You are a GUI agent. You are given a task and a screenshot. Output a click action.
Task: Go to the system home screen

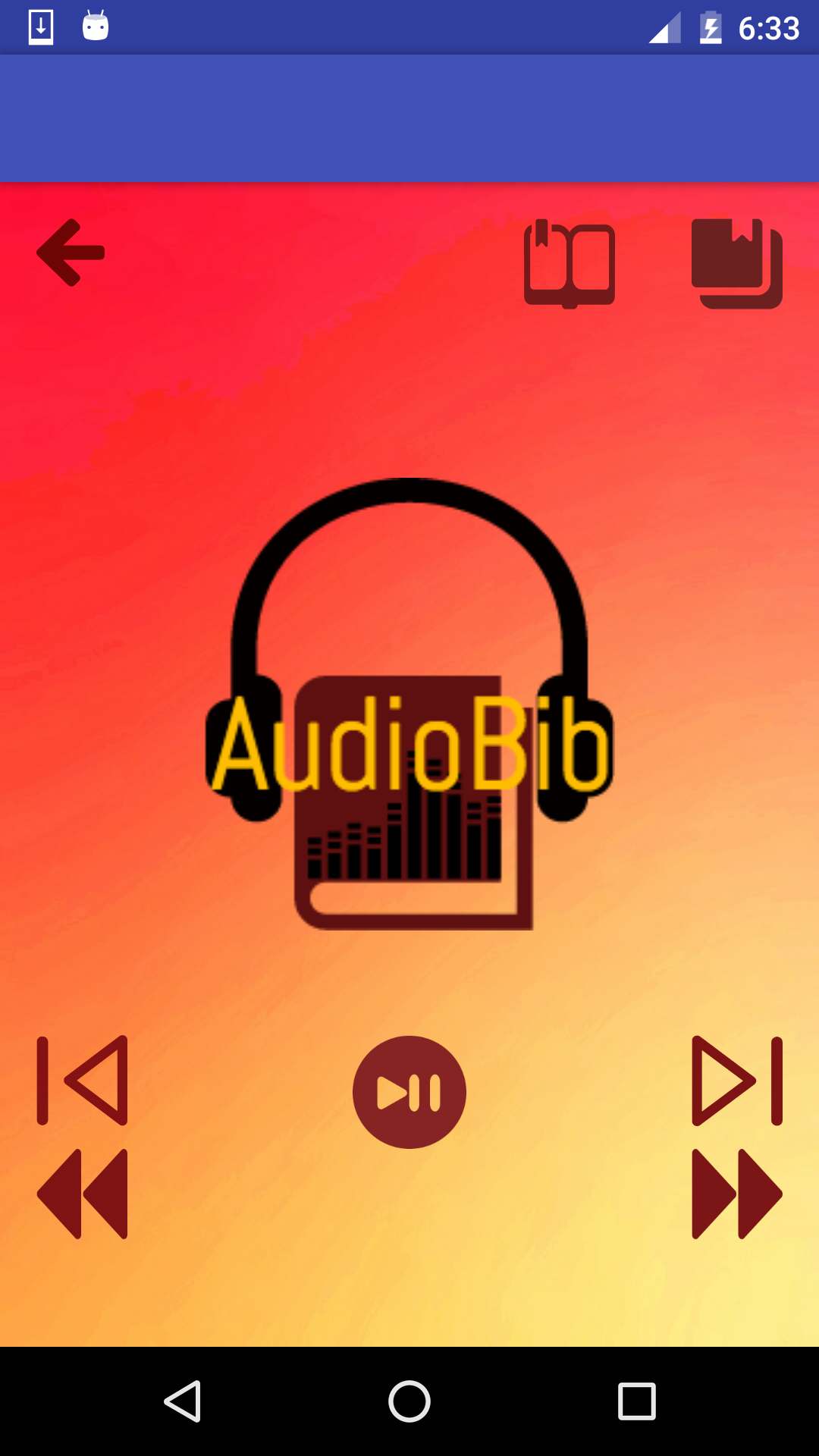coord(409,1401)
